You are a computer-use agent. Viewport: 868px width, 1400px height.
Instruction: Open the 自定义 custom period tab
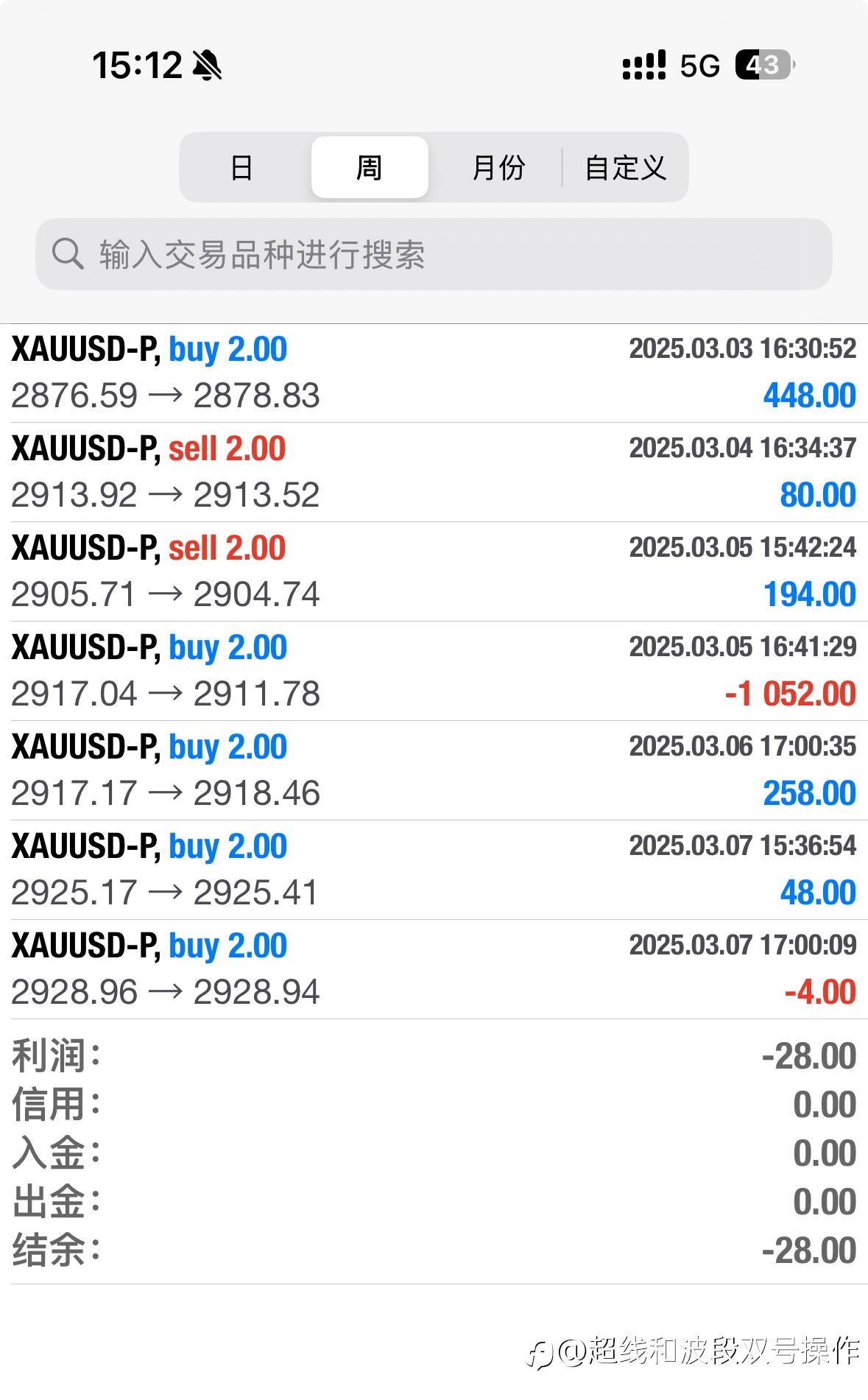pos(625,168)
